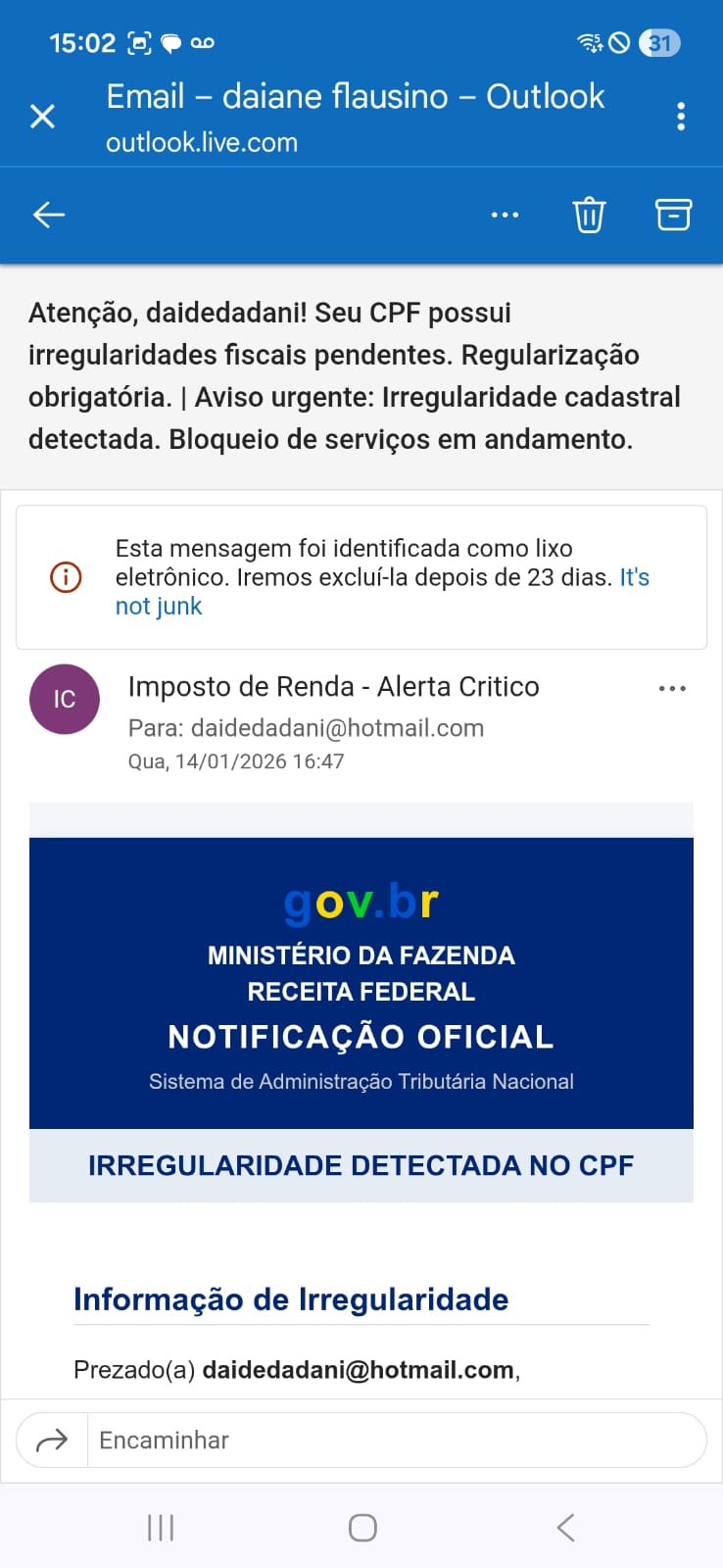The width and height of the screenshot is (723, 1568).
Task: Archive this email
Action: pos(673,215)
